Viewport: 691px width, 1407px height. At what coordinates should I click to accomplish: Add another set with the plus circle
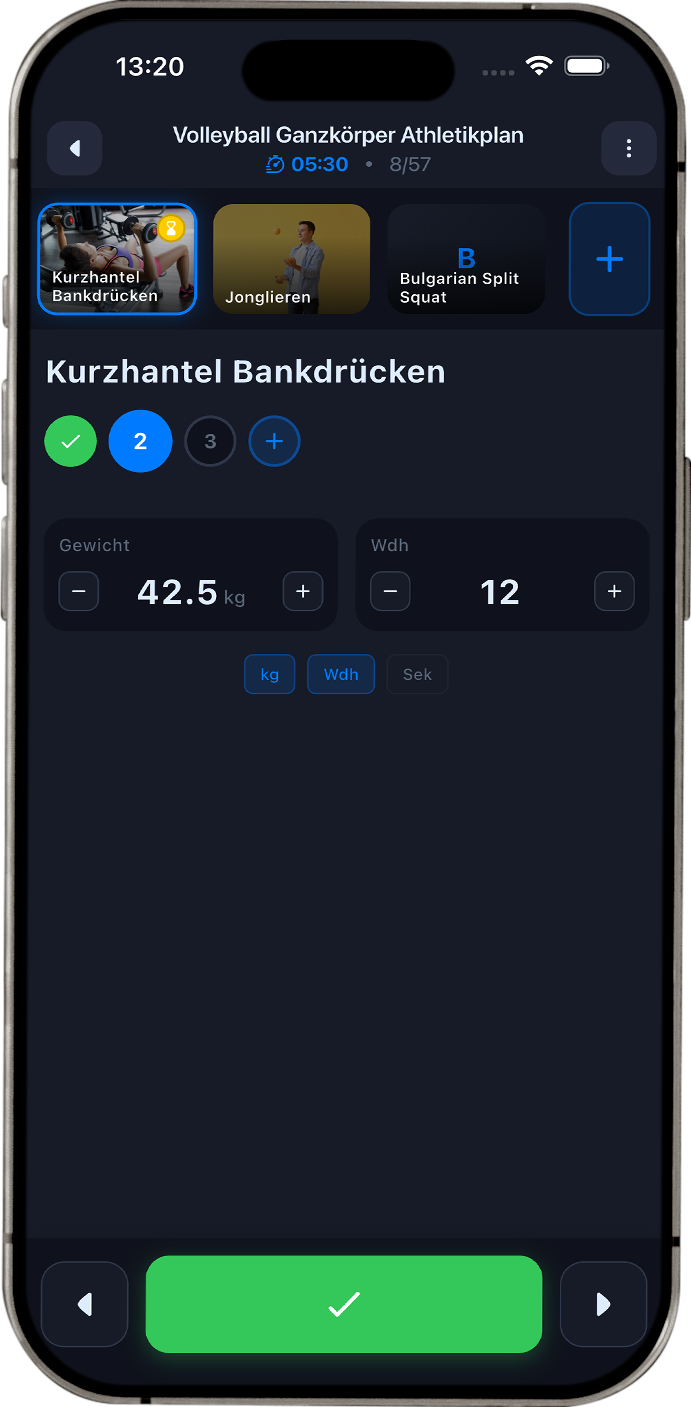275,441
